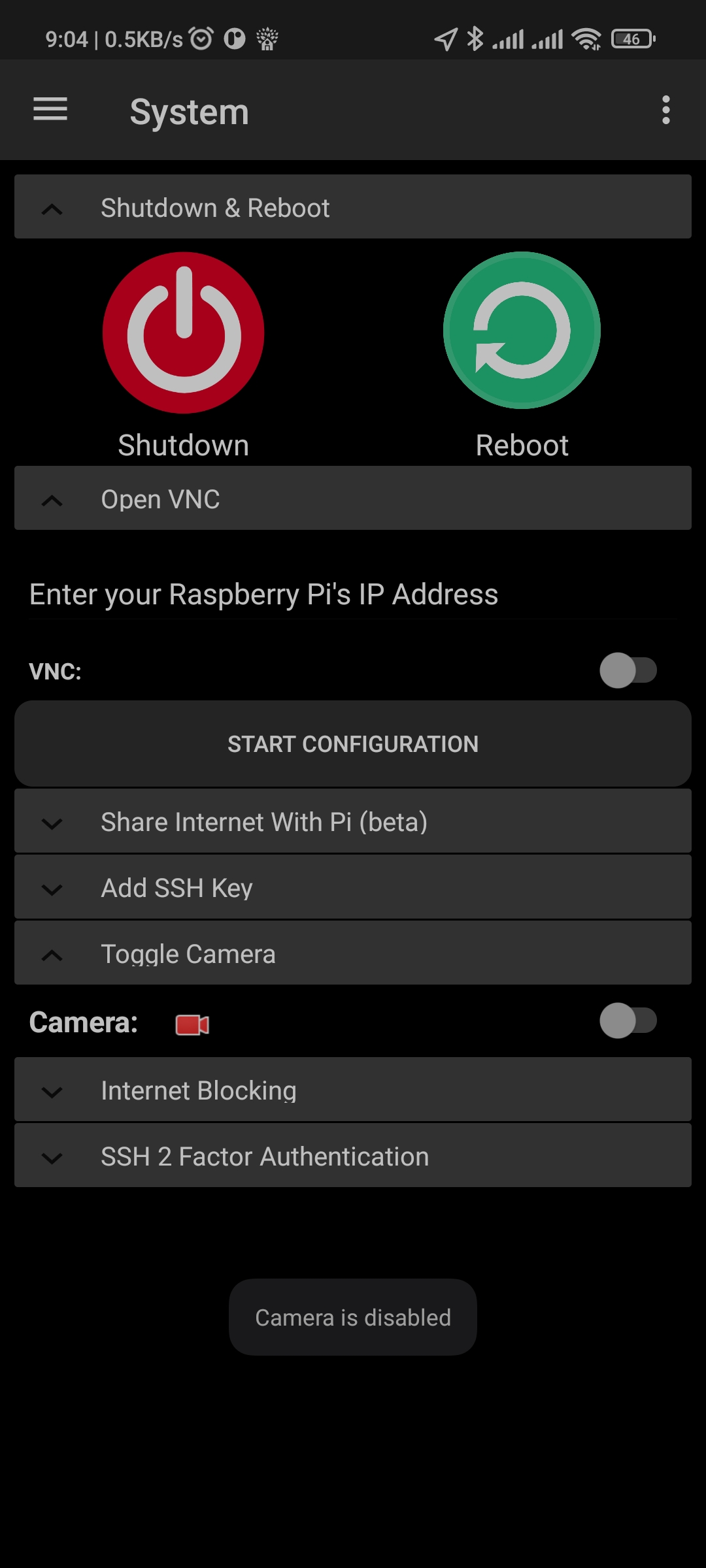Collapse the Shutdown & Reboot section

(353, 207)
